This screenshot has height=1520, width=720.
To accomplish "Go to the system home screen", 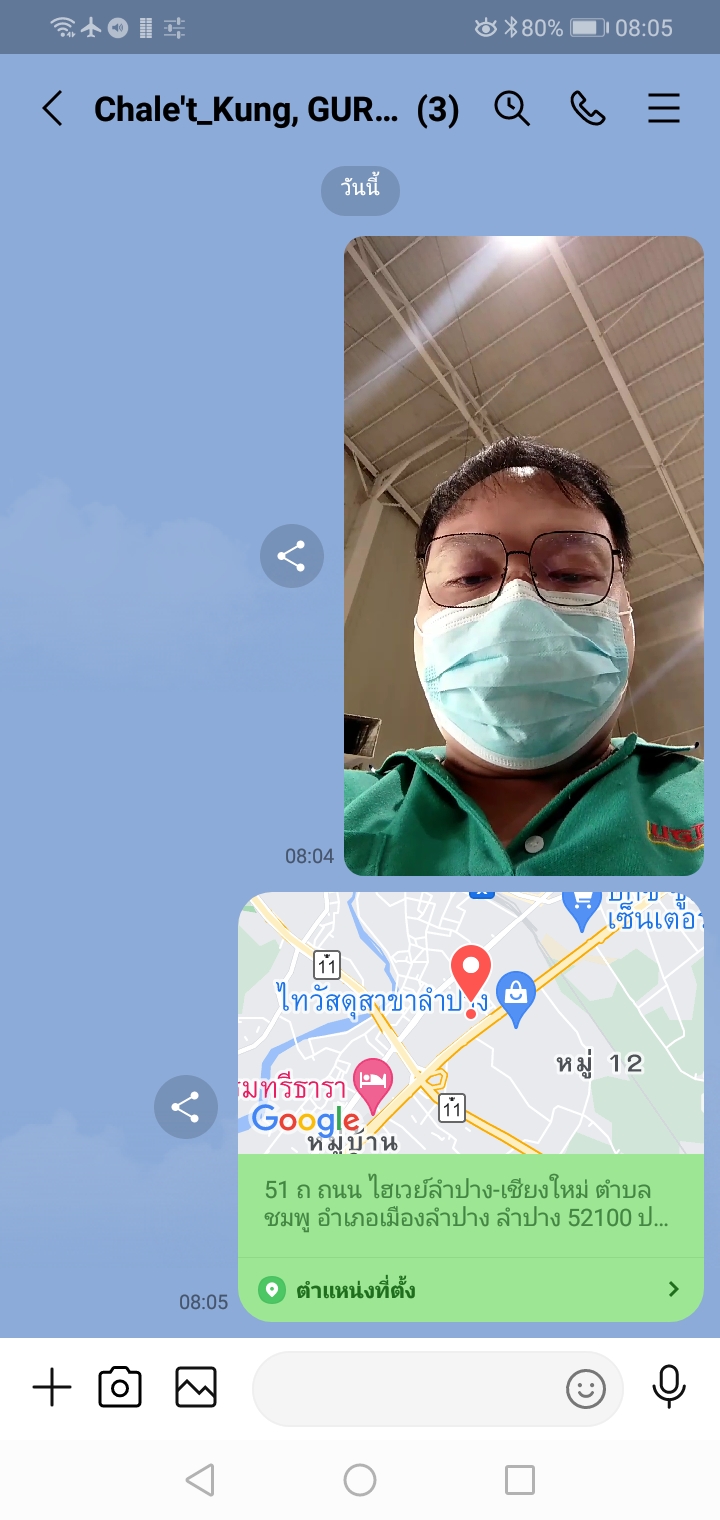I will [x=360, y=1480].
